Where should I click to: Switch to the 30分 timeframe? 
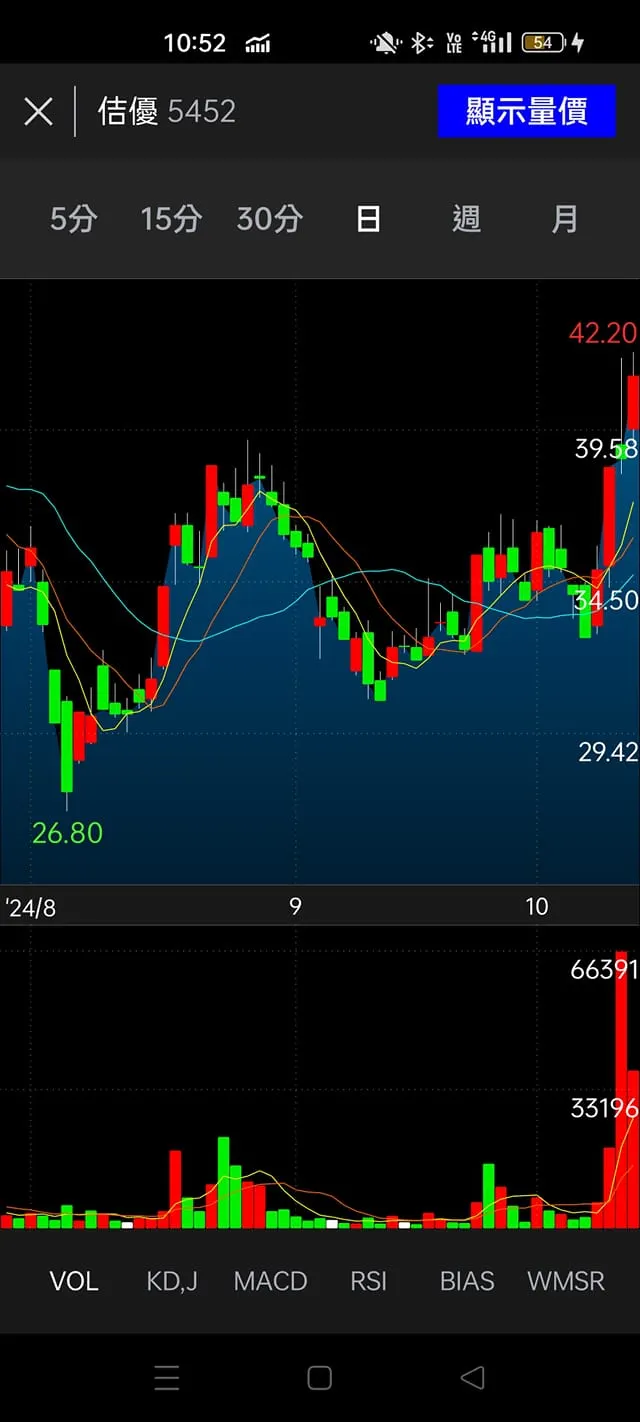pos(269,219)
